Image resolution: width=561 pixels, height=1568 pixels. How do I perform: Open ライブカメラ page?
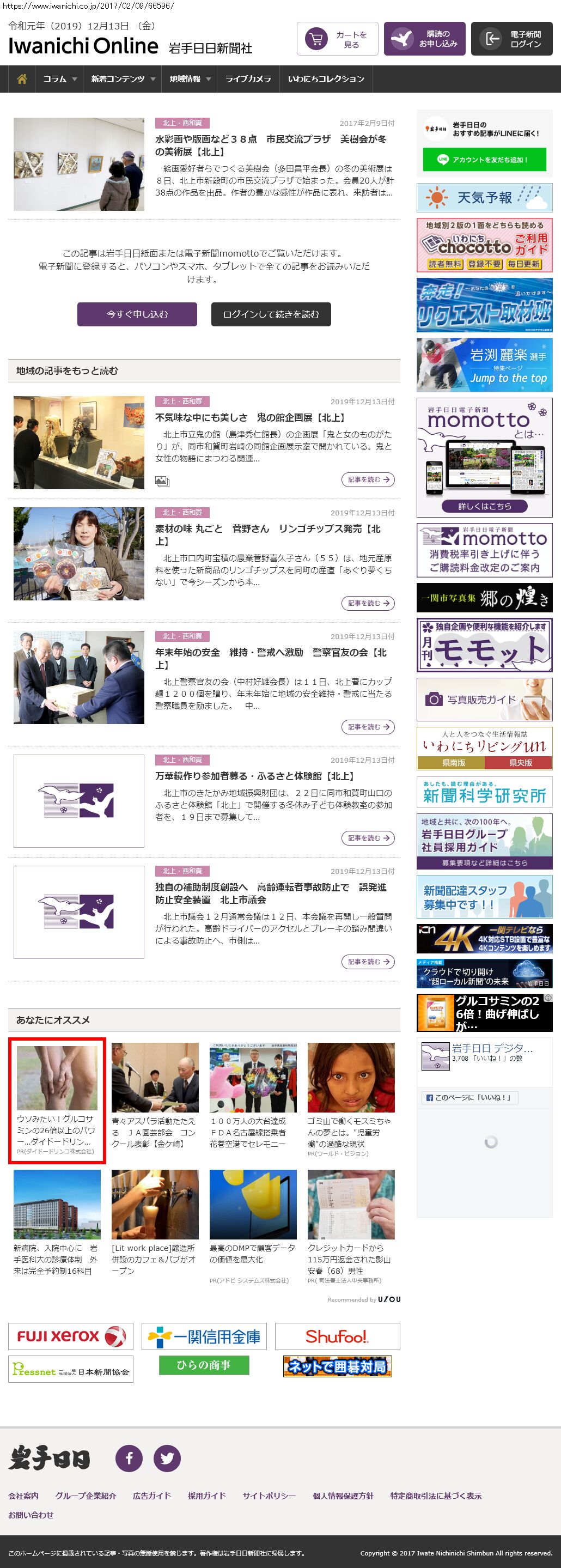(248, 79)
